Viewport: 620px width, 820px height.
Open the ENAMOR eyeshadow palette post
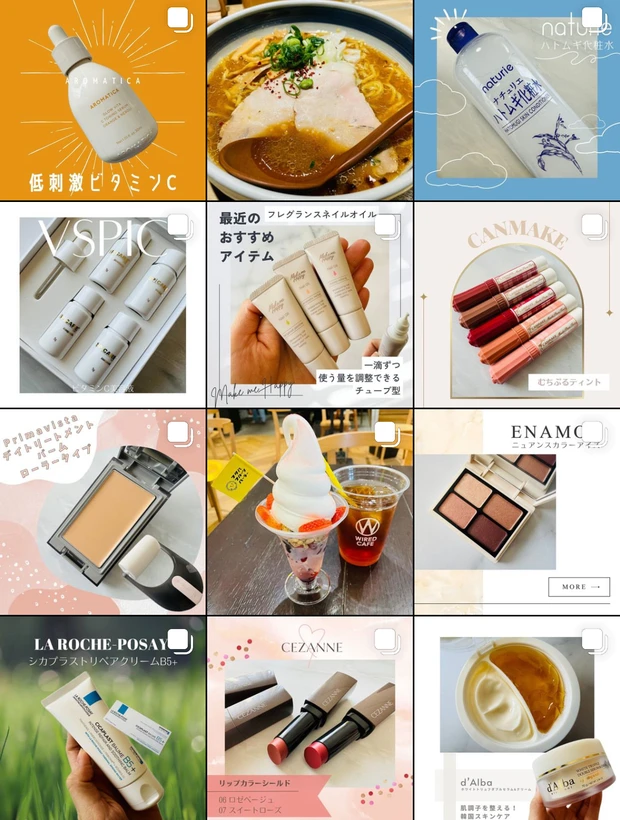tap(517, 512)
